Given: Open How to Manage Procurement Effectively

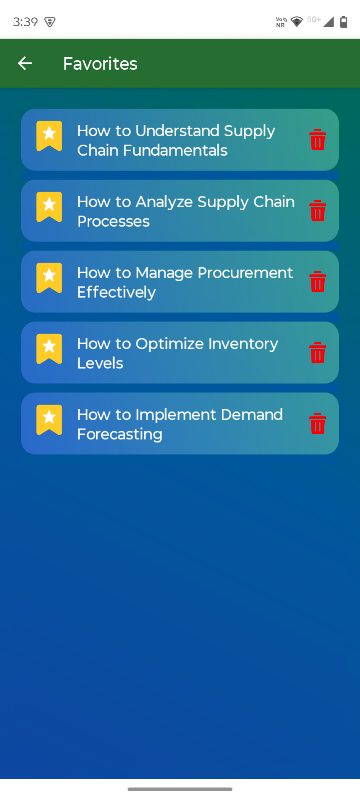Looking at the screenshot, I should (x=179, y=282).
